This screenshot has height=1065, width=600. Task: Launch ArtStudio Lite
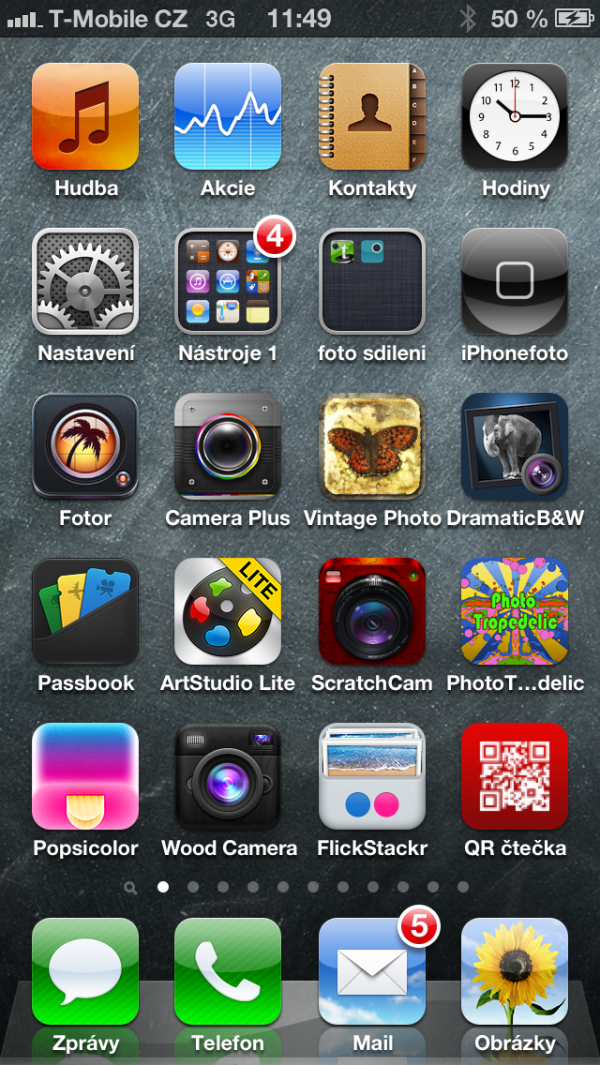[x=228, y=612]
